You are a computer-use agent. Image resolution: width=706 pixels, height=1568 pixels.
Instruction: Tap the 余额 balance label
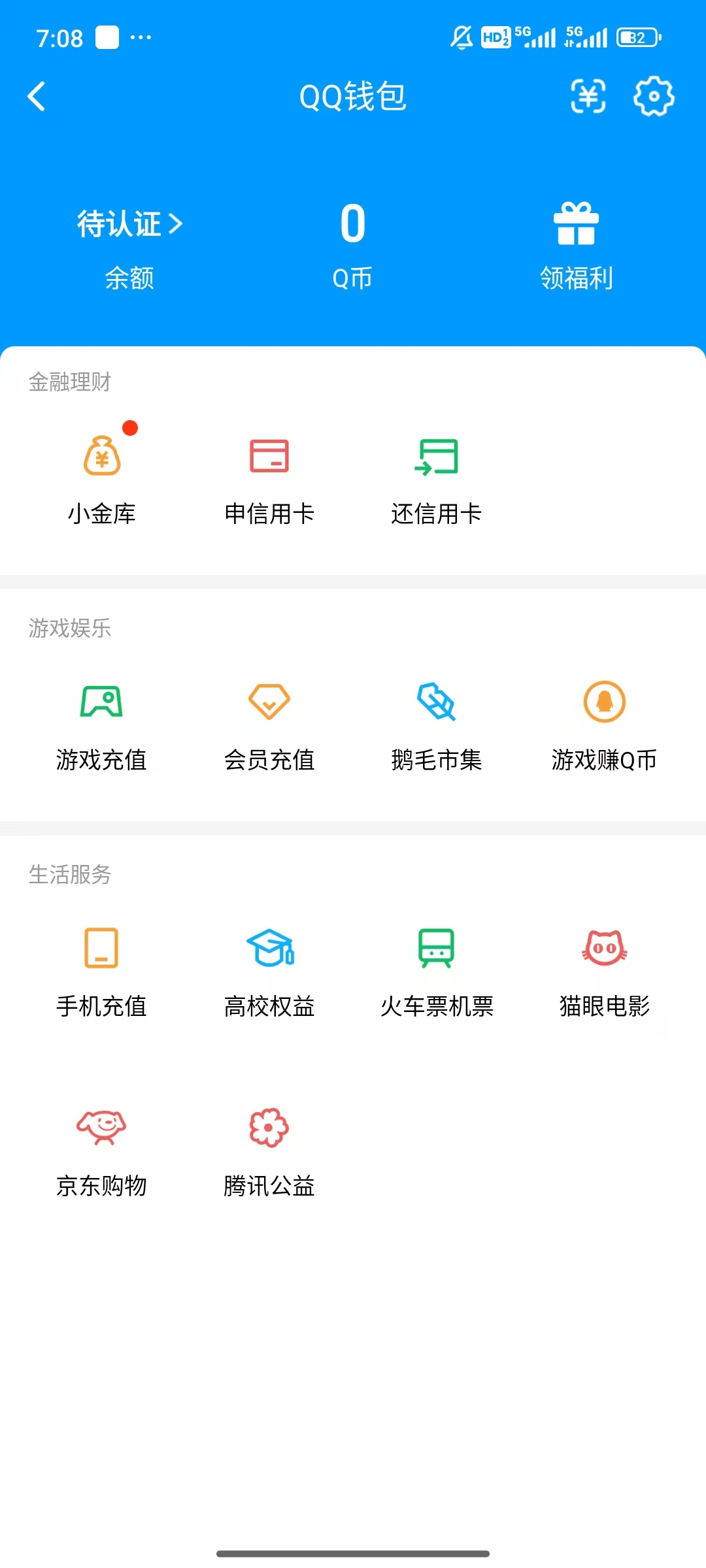pyautogui.click(x=128, y=279)
